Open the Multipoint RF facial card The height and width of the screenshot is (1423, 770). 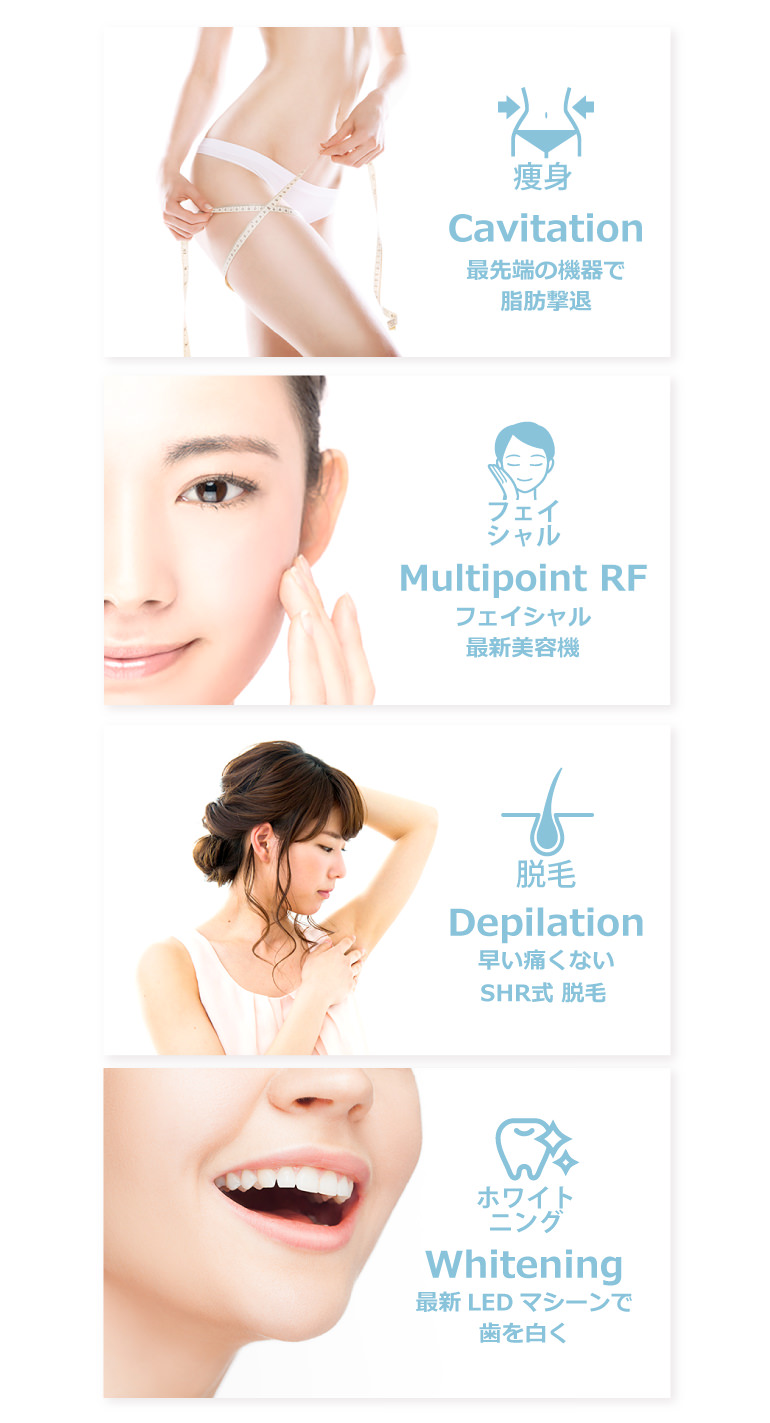tap(386, 540)
